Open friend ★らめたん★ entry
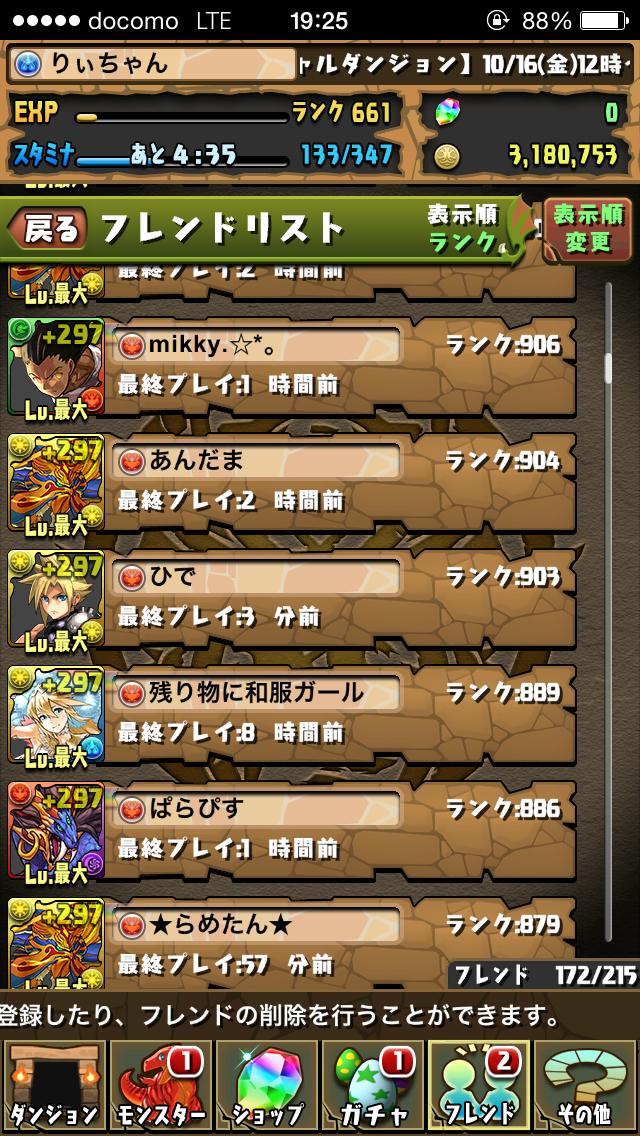Screen dimensions: 640x1136 click(340, 940)
